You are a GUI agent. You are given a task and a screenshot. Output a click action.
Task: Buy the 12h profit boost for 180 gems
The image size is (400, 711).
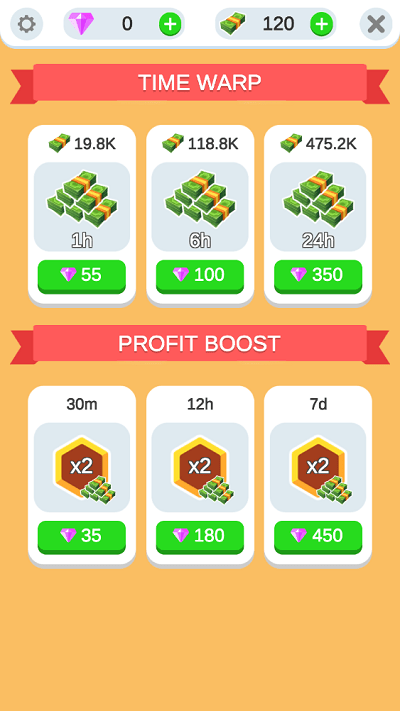tap(200, 537)
